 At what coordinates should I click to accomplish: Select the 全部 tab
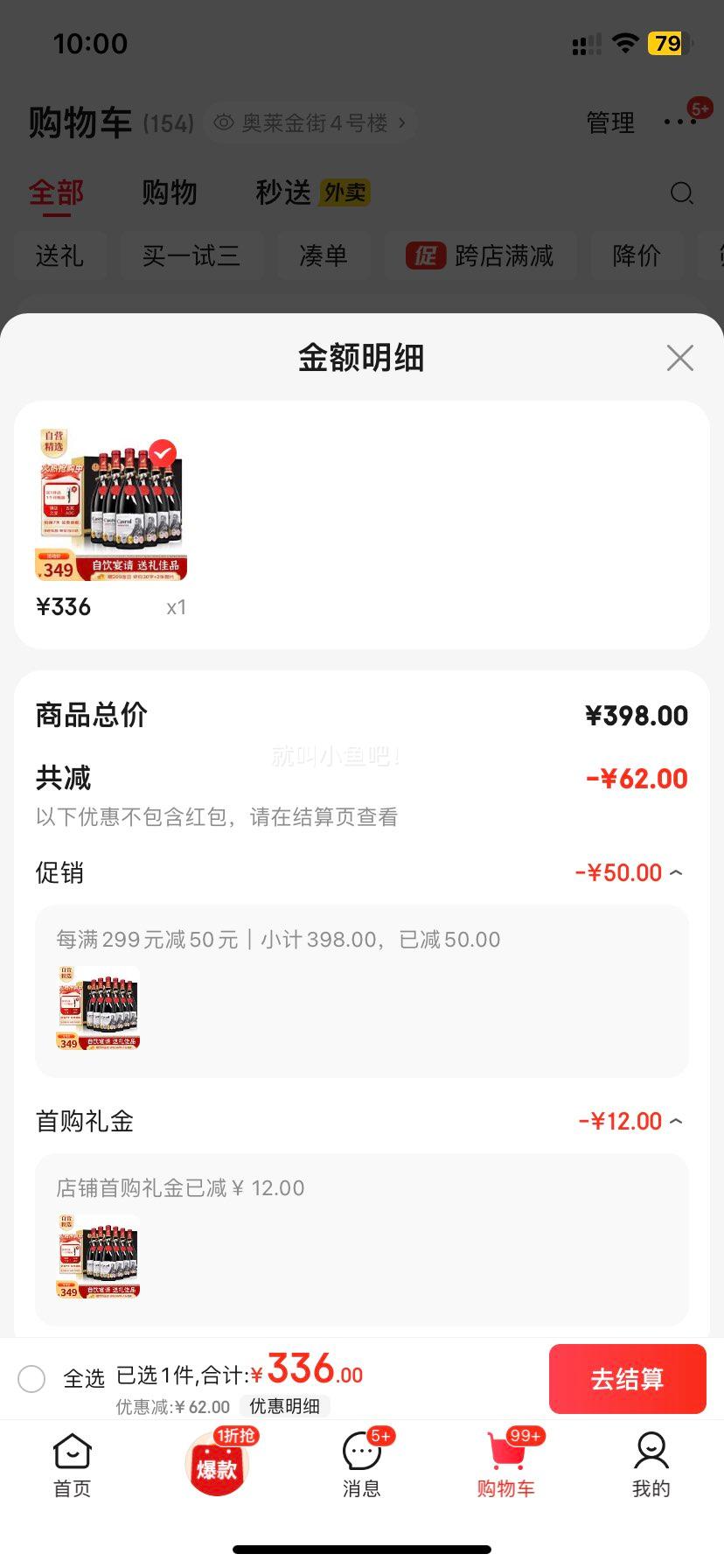tap(55, 192)
